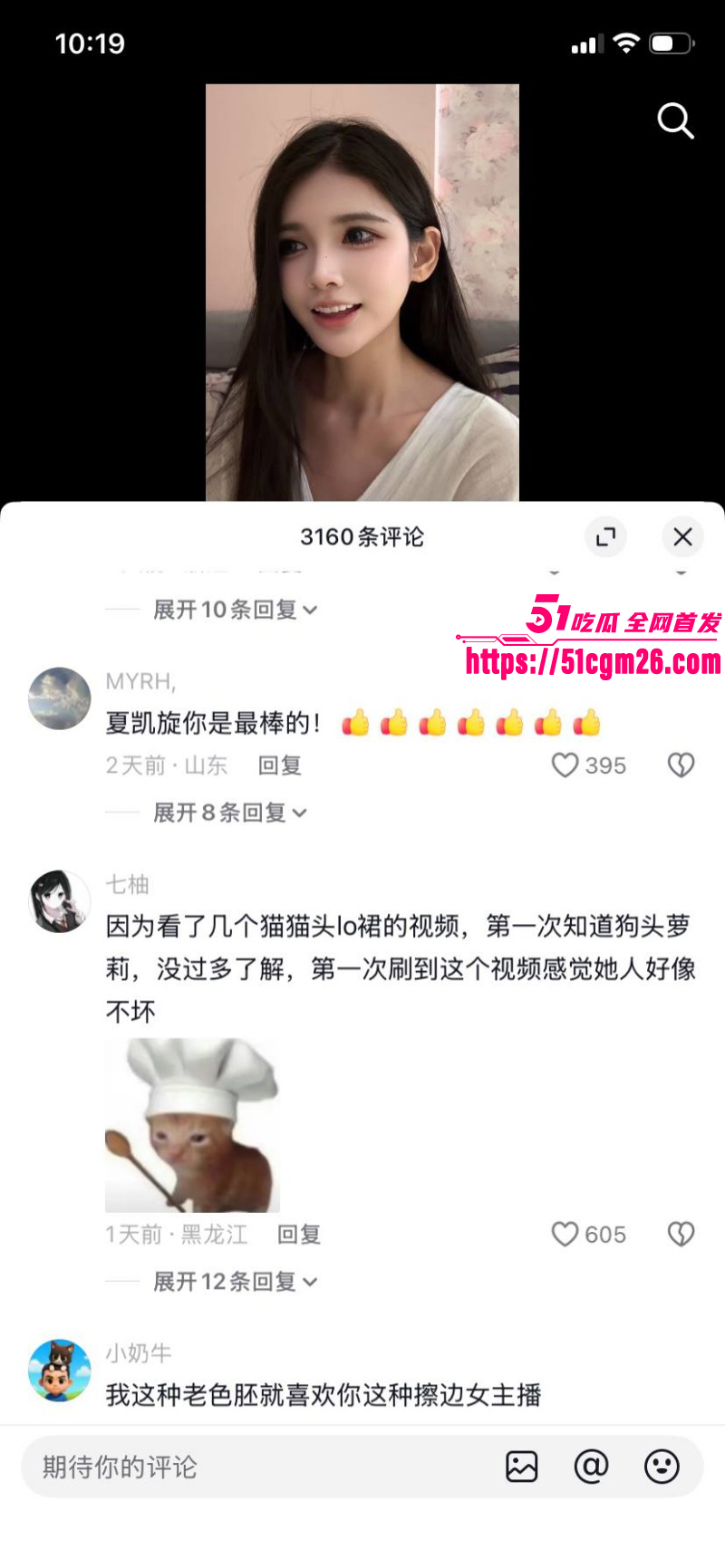Screen dimensions: 725x1568
Task: Open the photo picker beside comment box
Action: coord(522,1467)
